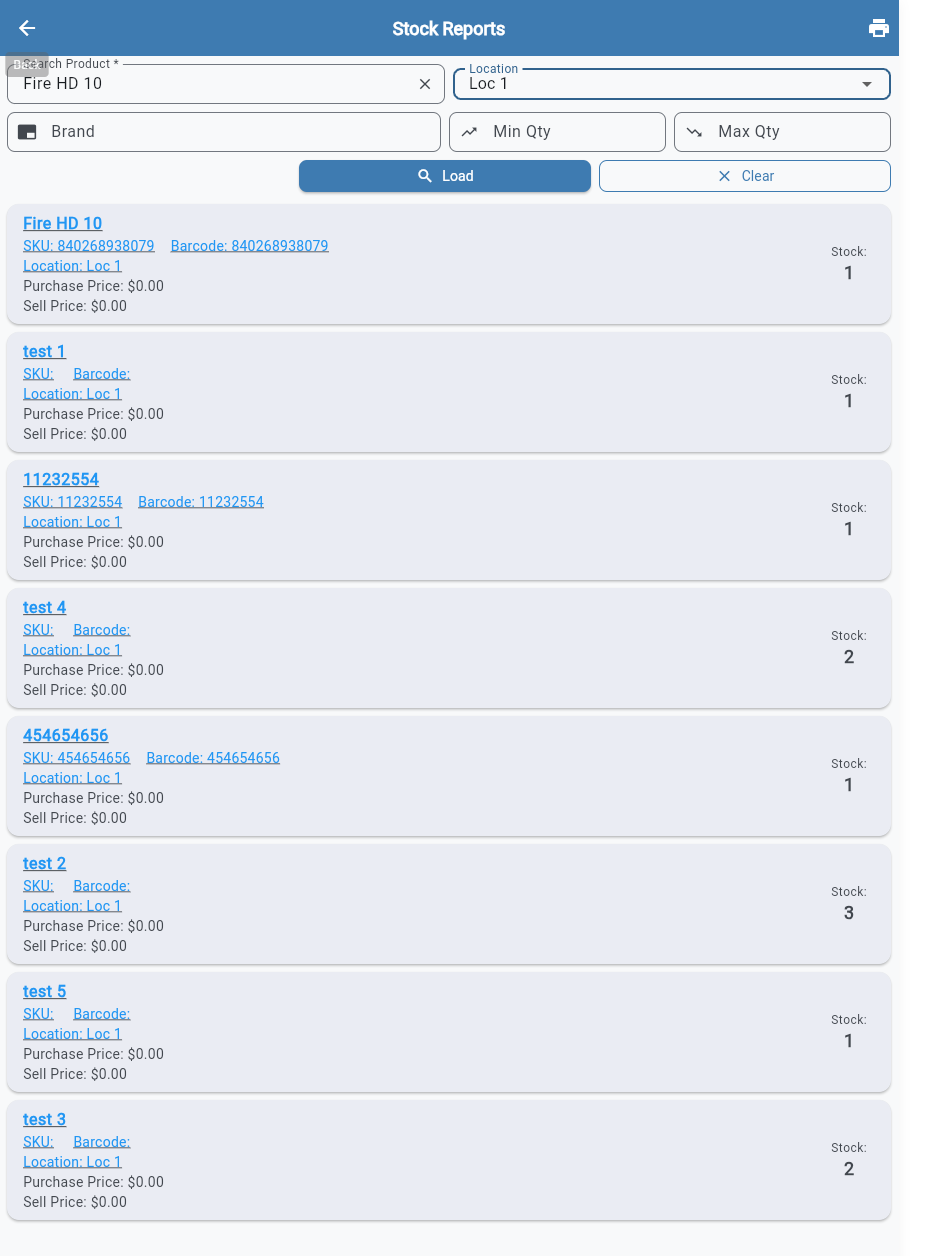The image size is (927, 1256).
Task: Hit the Clear filters button
Action: click(745, 176)
